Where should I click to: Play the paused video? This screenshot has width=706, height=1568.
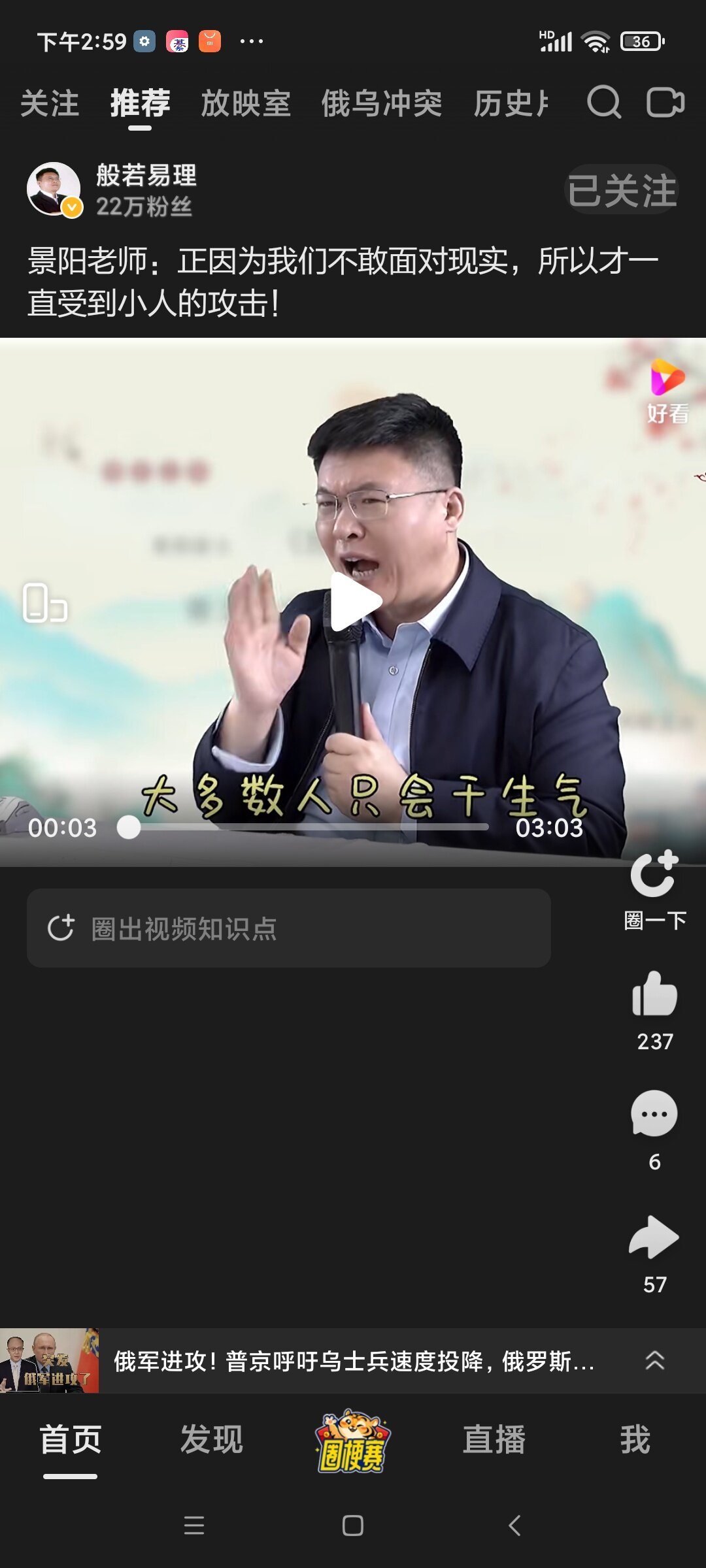[x=354, y=602]
